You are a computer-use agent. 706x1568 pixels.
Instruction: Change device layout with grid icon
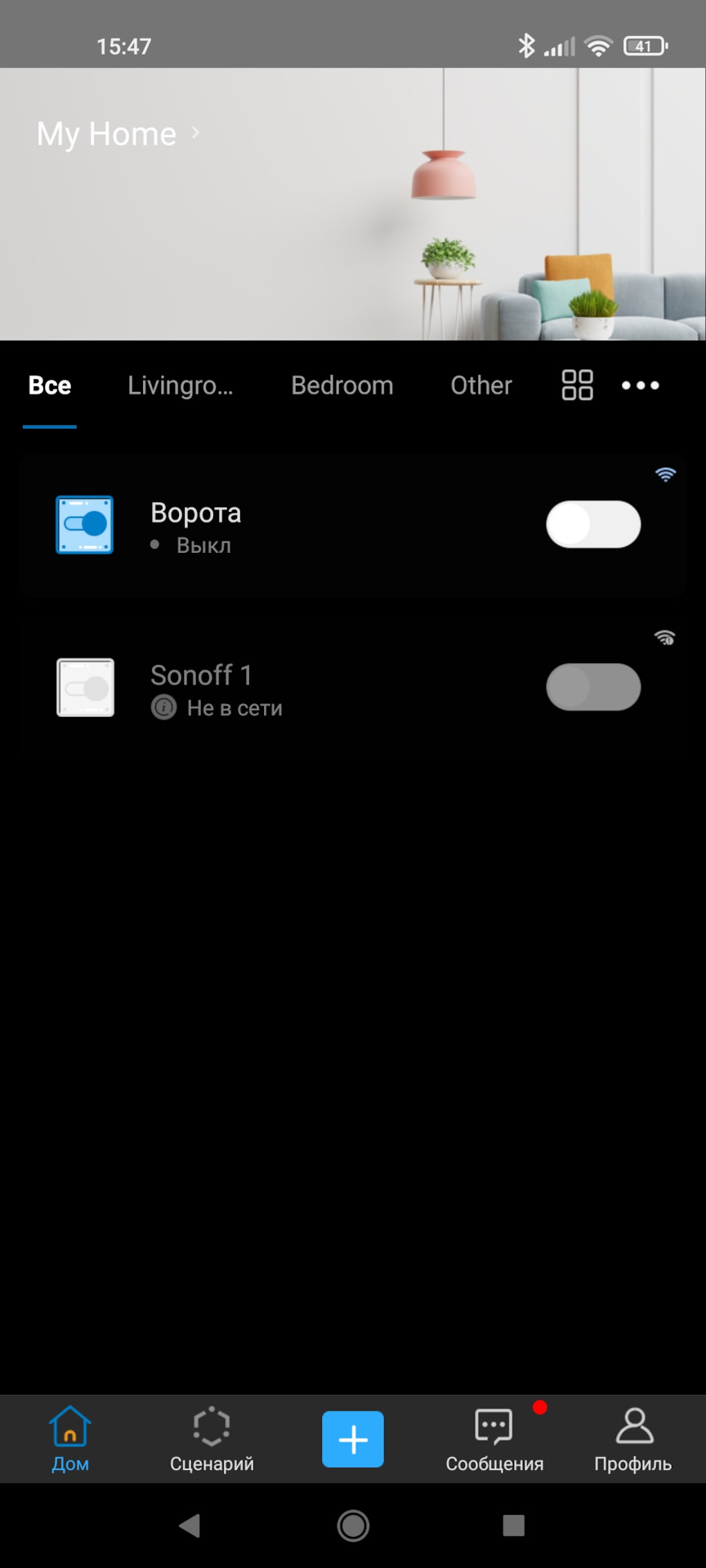click(x=577, y=385)
